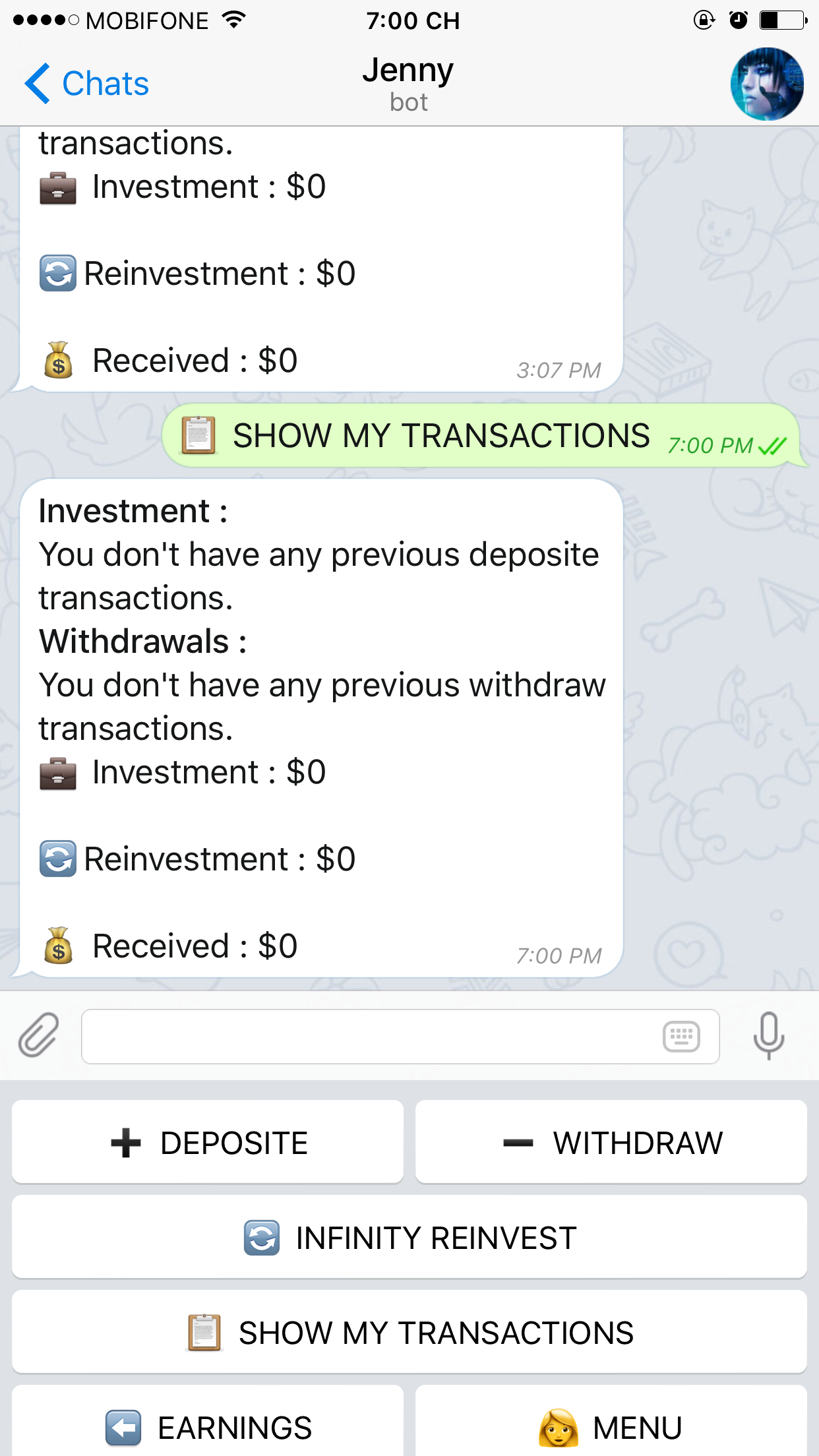819x1456 pixels.
Task: Select the DEPOSITE button
Action: point(208,1142)
